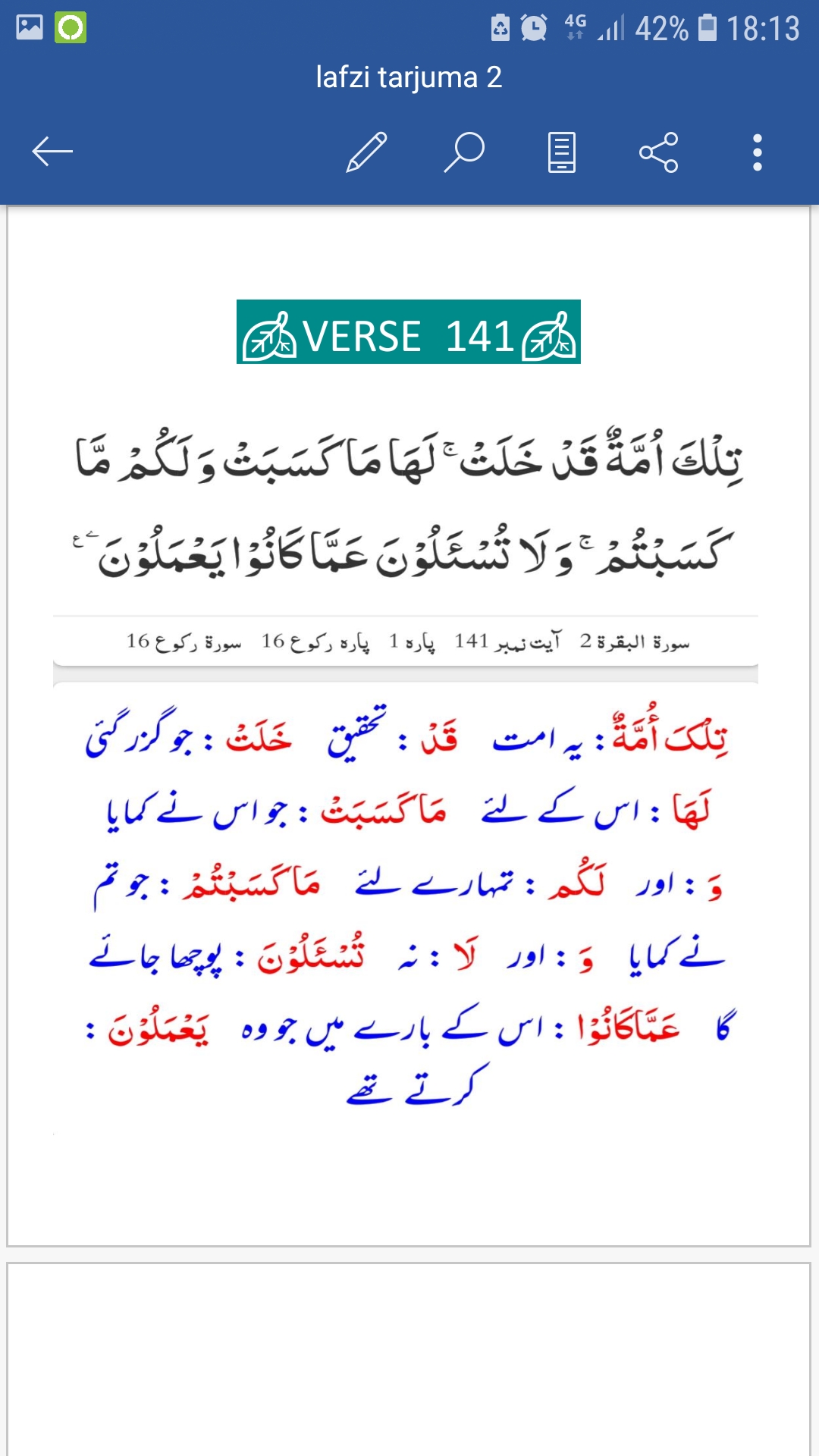
Task: Open the three-dot overflow menu
Action: pyautogui.click(x=757, y=152)
